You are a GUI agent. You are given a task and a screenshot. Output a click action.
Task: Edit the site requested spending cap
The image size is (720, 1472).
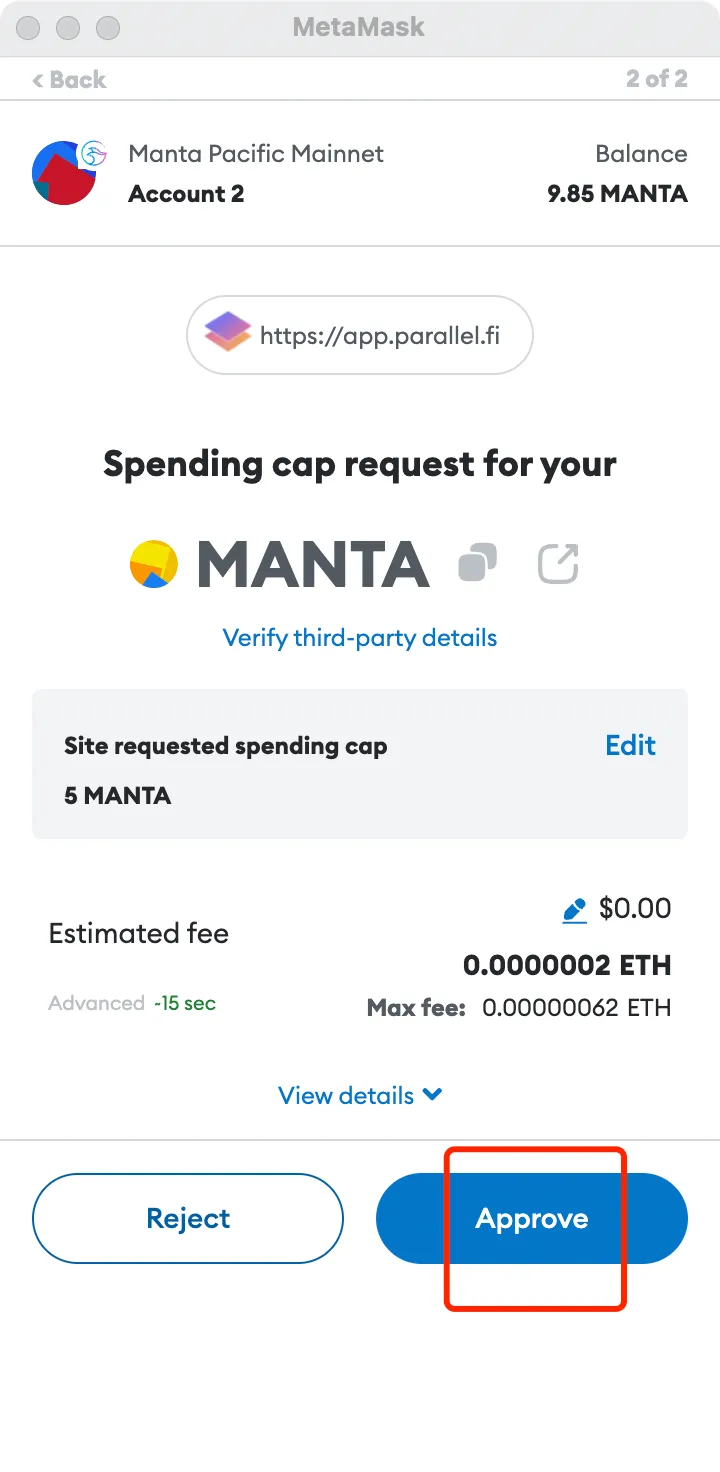point(630,745)
